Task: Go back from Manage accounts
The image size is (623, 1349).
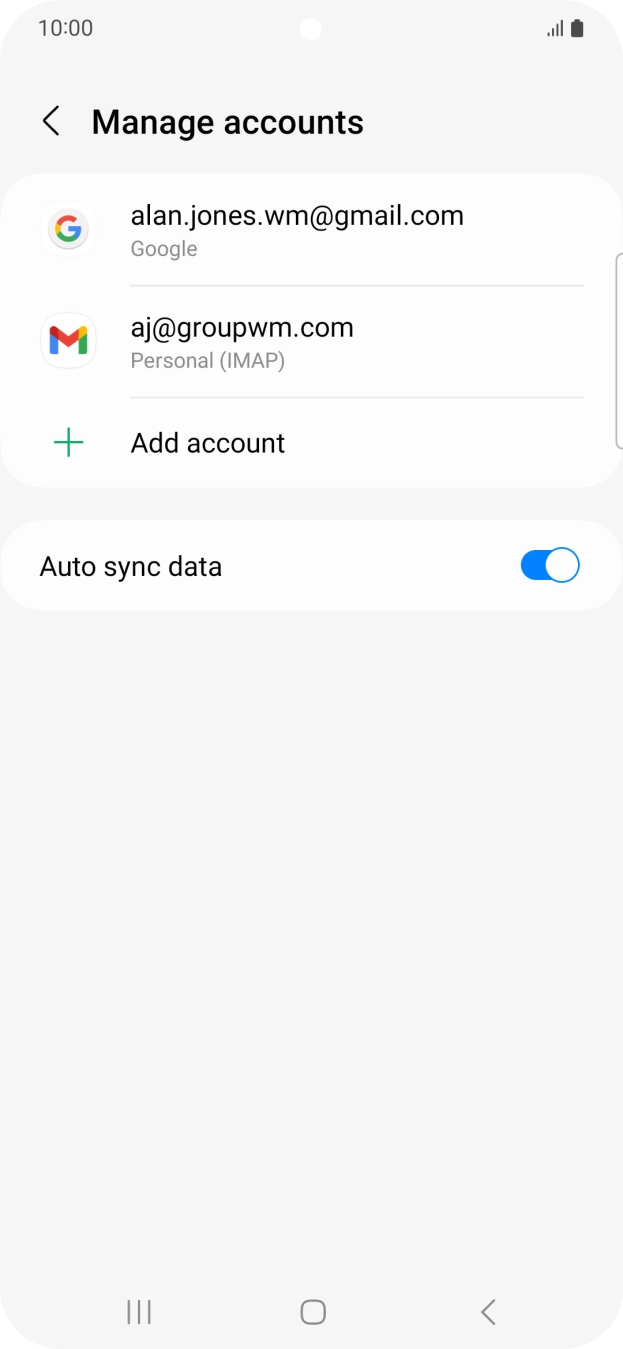Action: click(51, 122)
